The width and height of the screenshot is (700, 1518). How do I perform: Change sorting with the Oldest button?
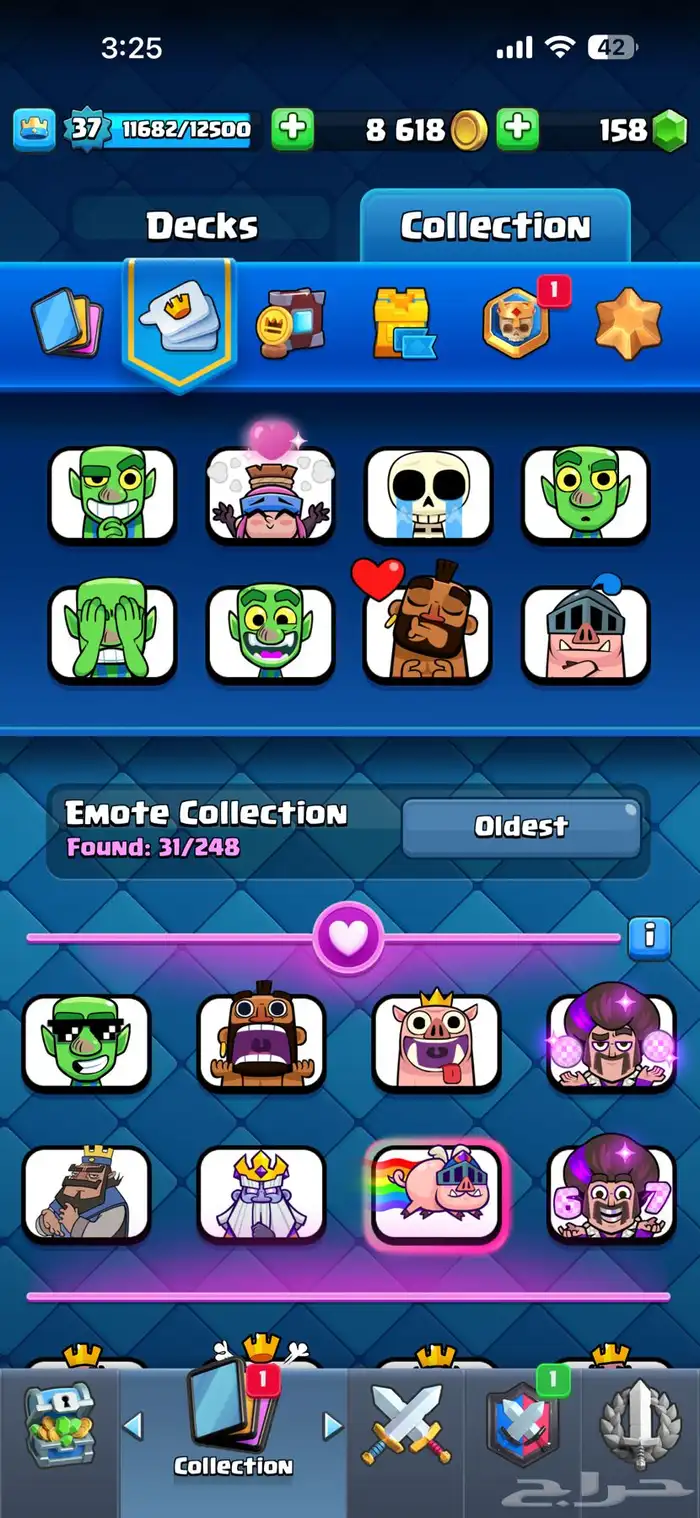(x=521, y=827)
